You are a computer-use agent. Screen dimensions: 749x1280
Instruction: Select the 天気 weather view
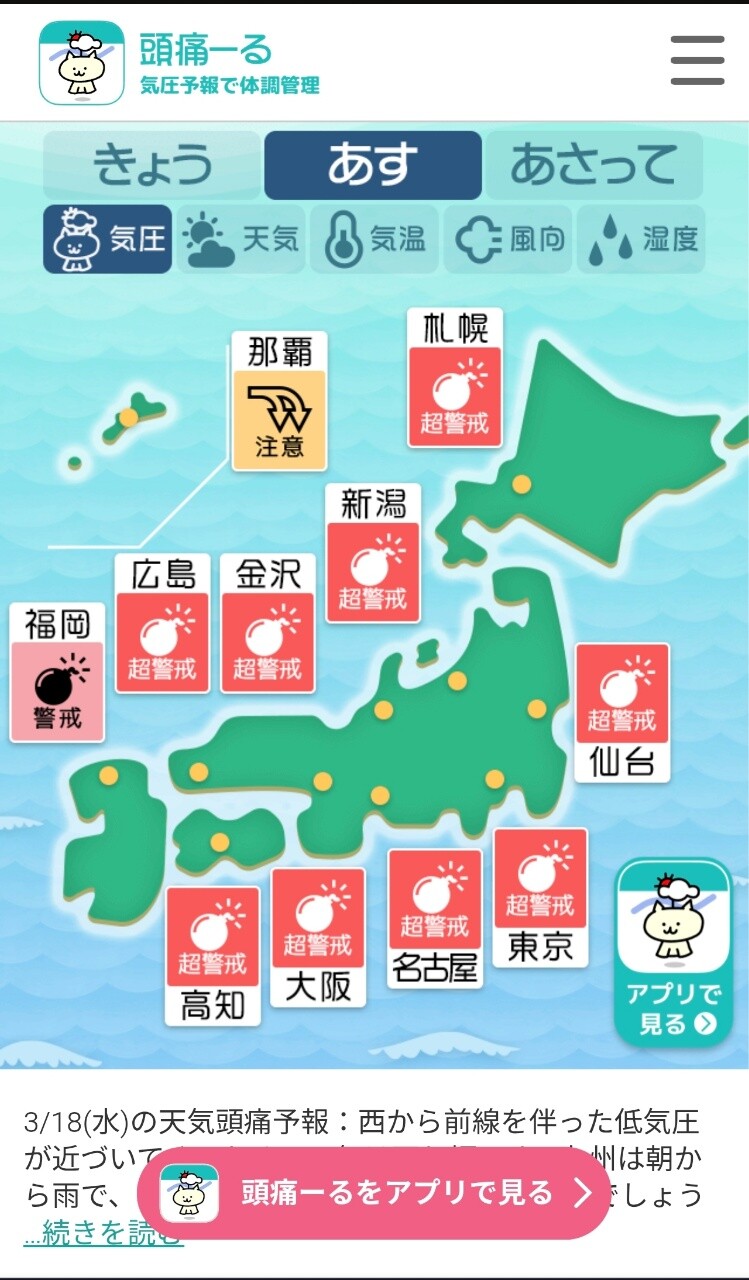(241, 240)
